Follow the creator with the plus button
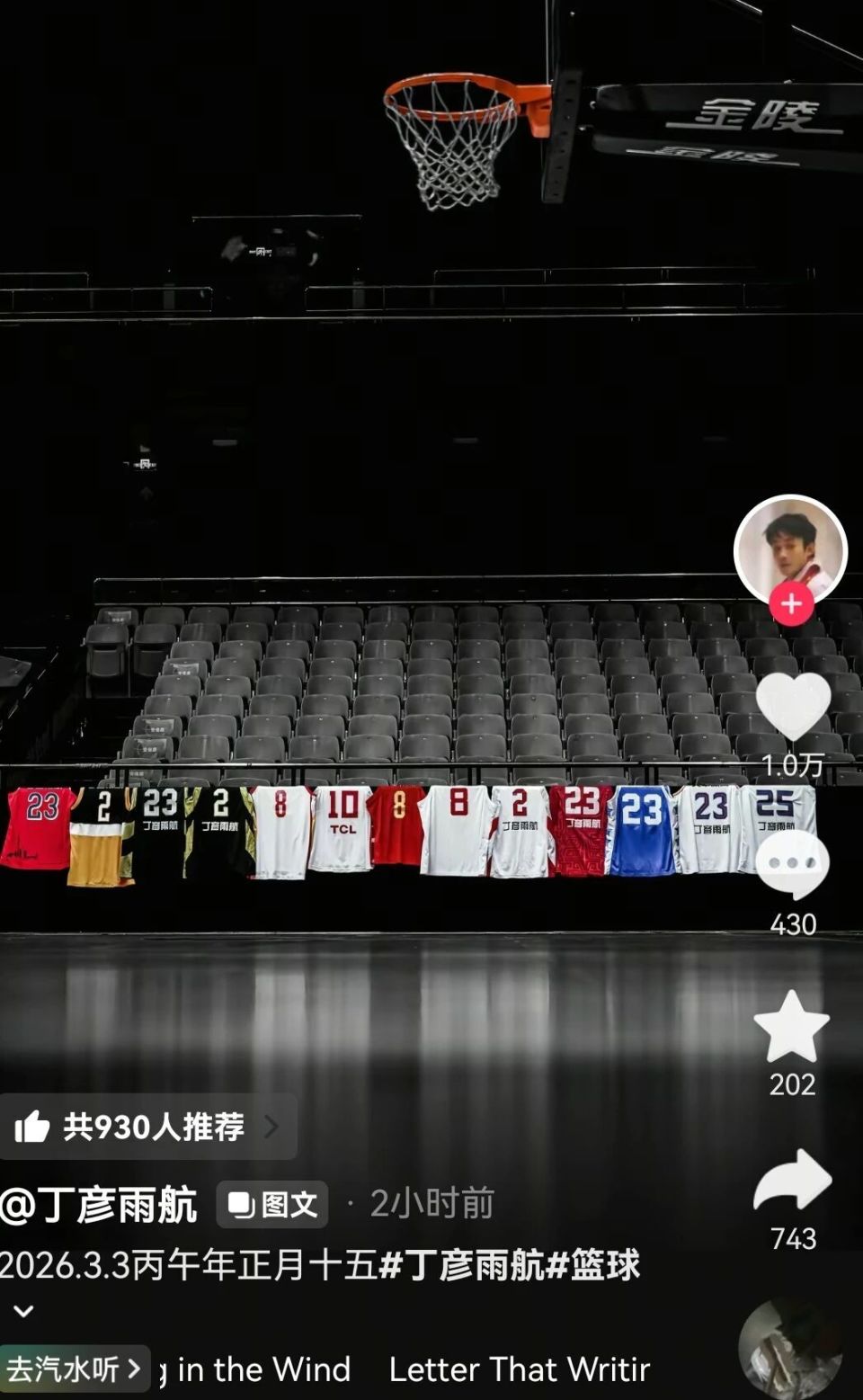This screenshot has width=863, height=1400. click(791, 603)
